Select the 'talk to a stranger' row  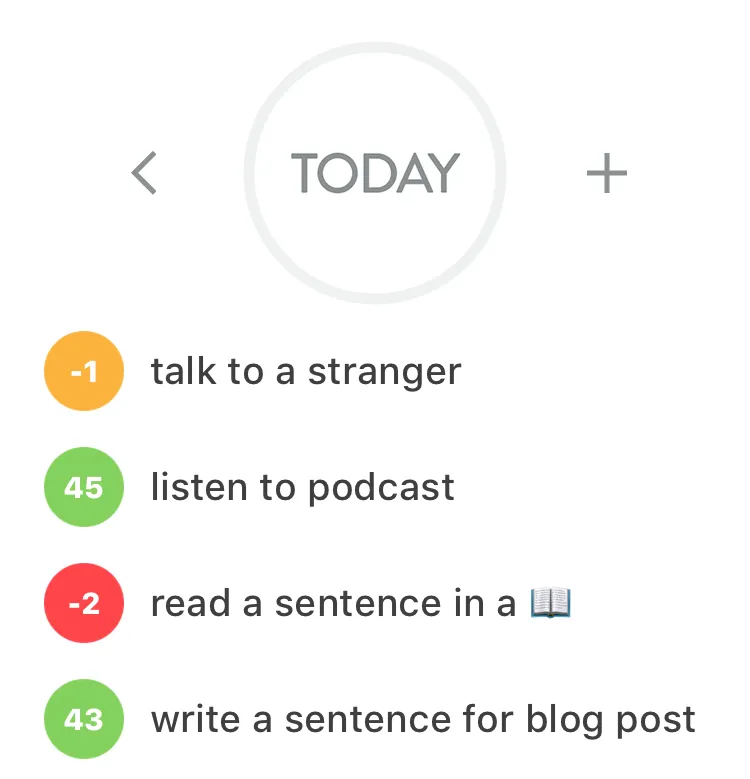click(305, 371)
